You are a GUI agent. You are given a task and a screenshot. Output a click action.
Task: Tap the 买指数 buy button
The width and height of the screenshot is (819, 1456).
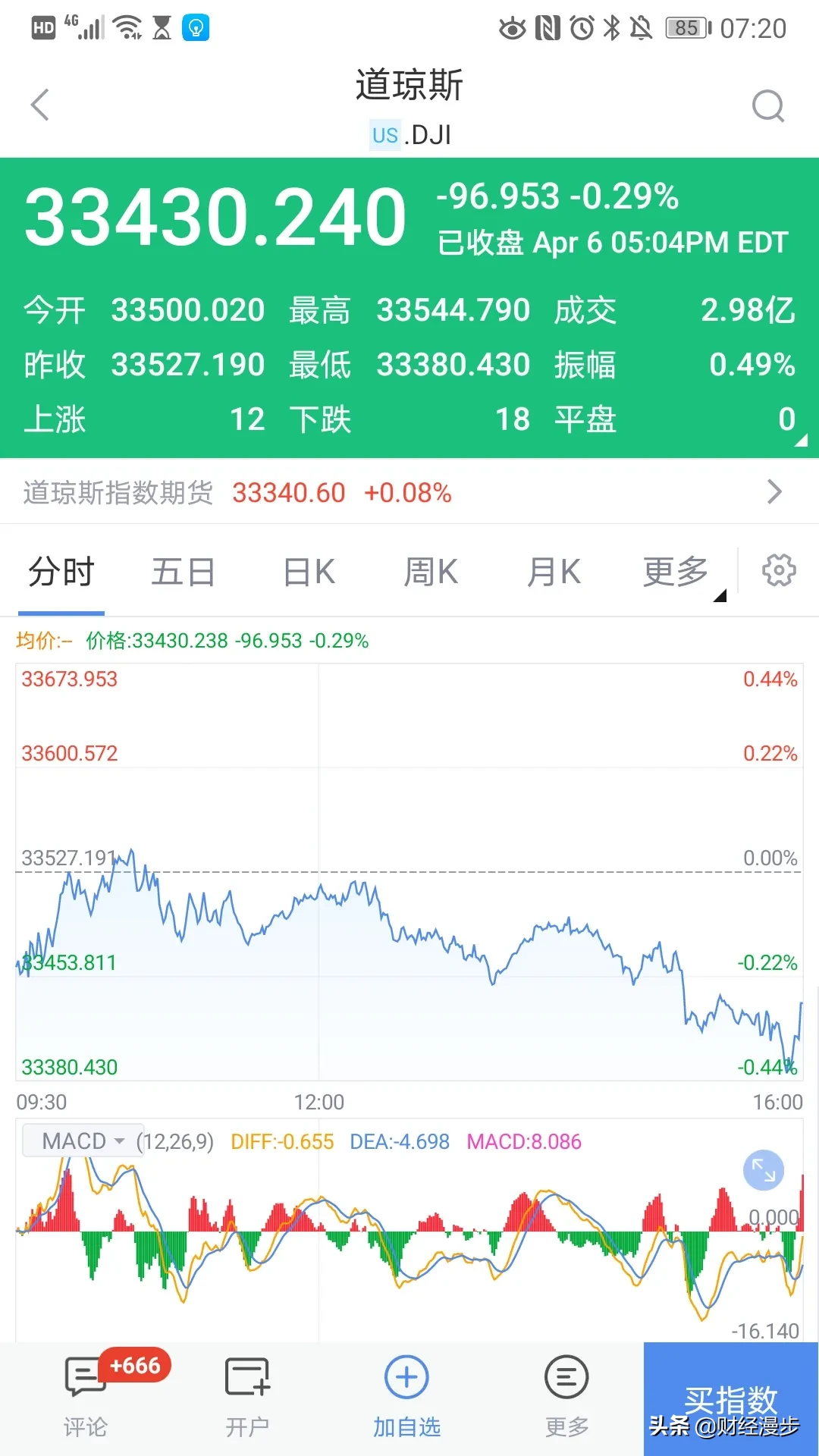[x=730, y=1397]
